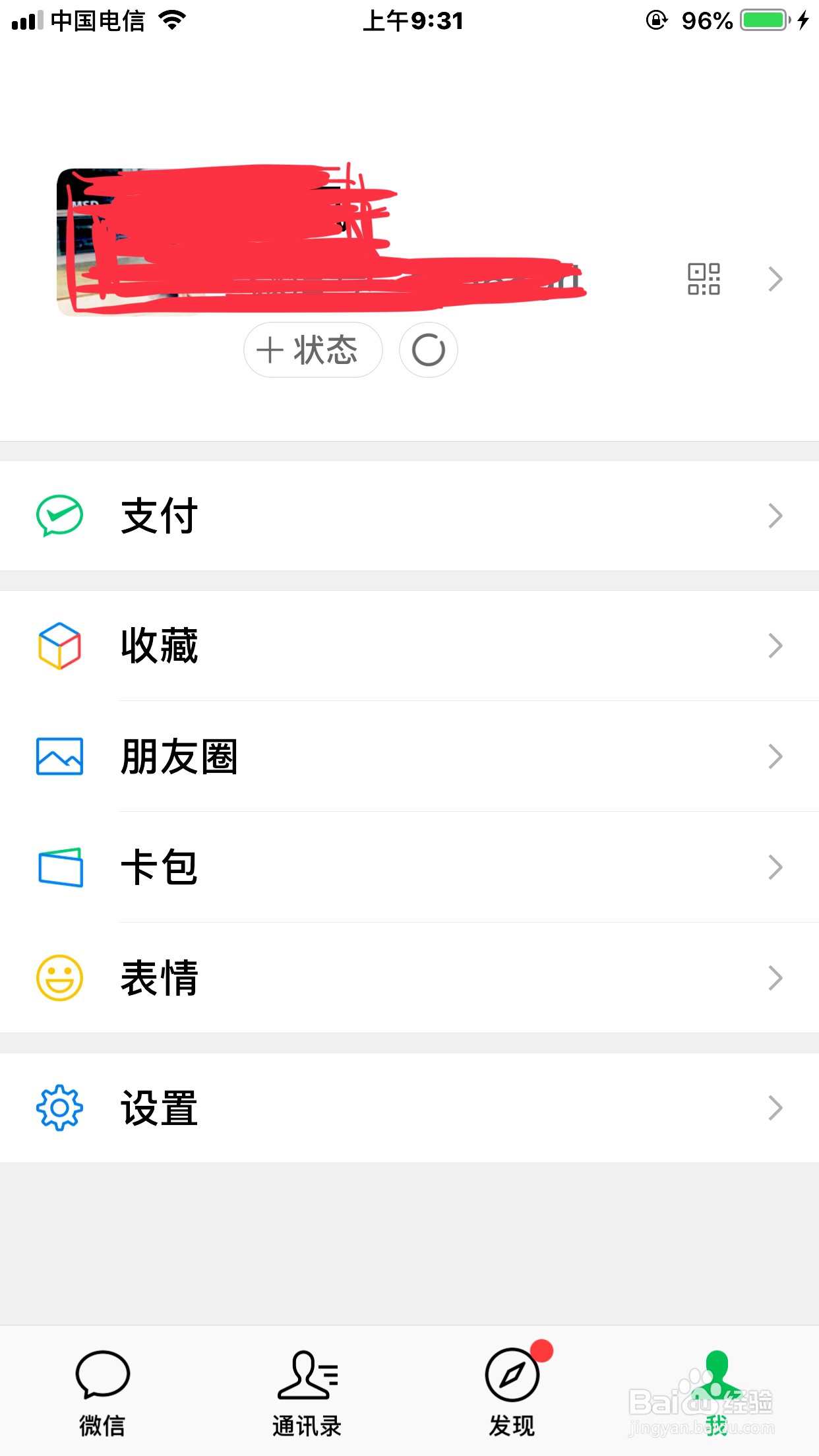819x1456 pixels.
Task: Open the 支付 payment row
Action: (409, 516)
